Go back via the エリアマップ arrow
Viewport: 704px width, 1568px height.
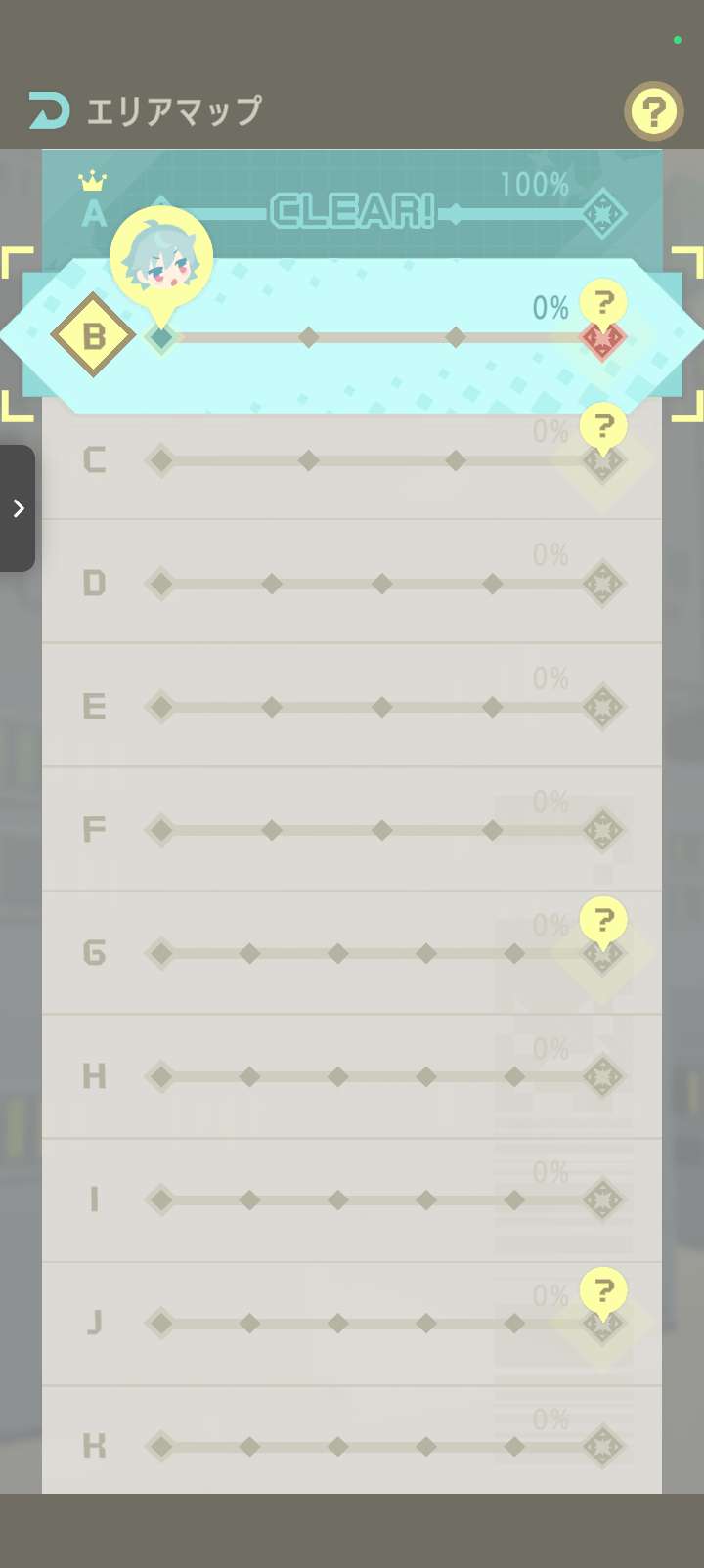click(x=49, y=110)
